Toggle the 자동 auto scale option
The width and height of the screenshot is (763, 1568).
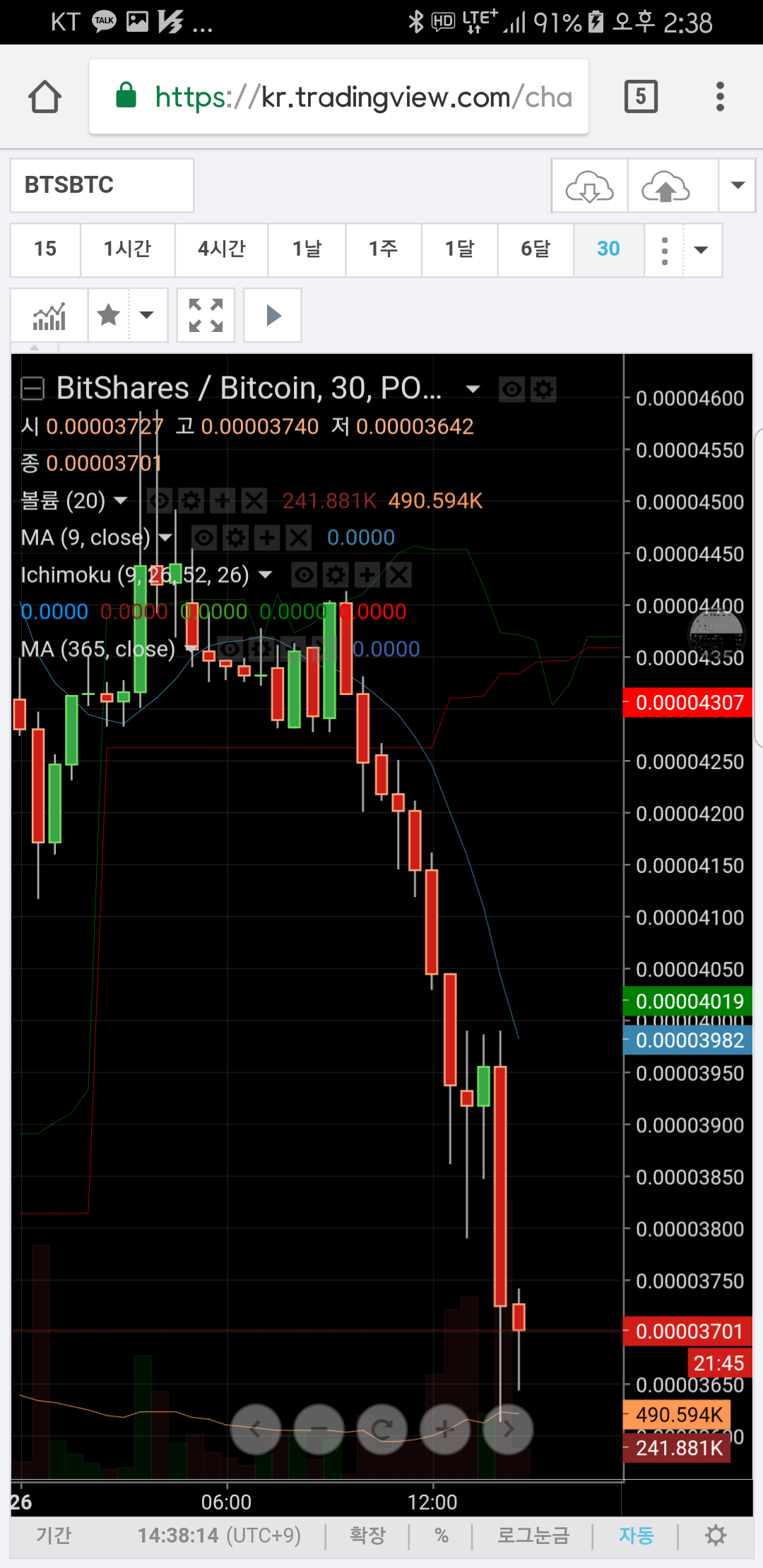pos(636,1536)
